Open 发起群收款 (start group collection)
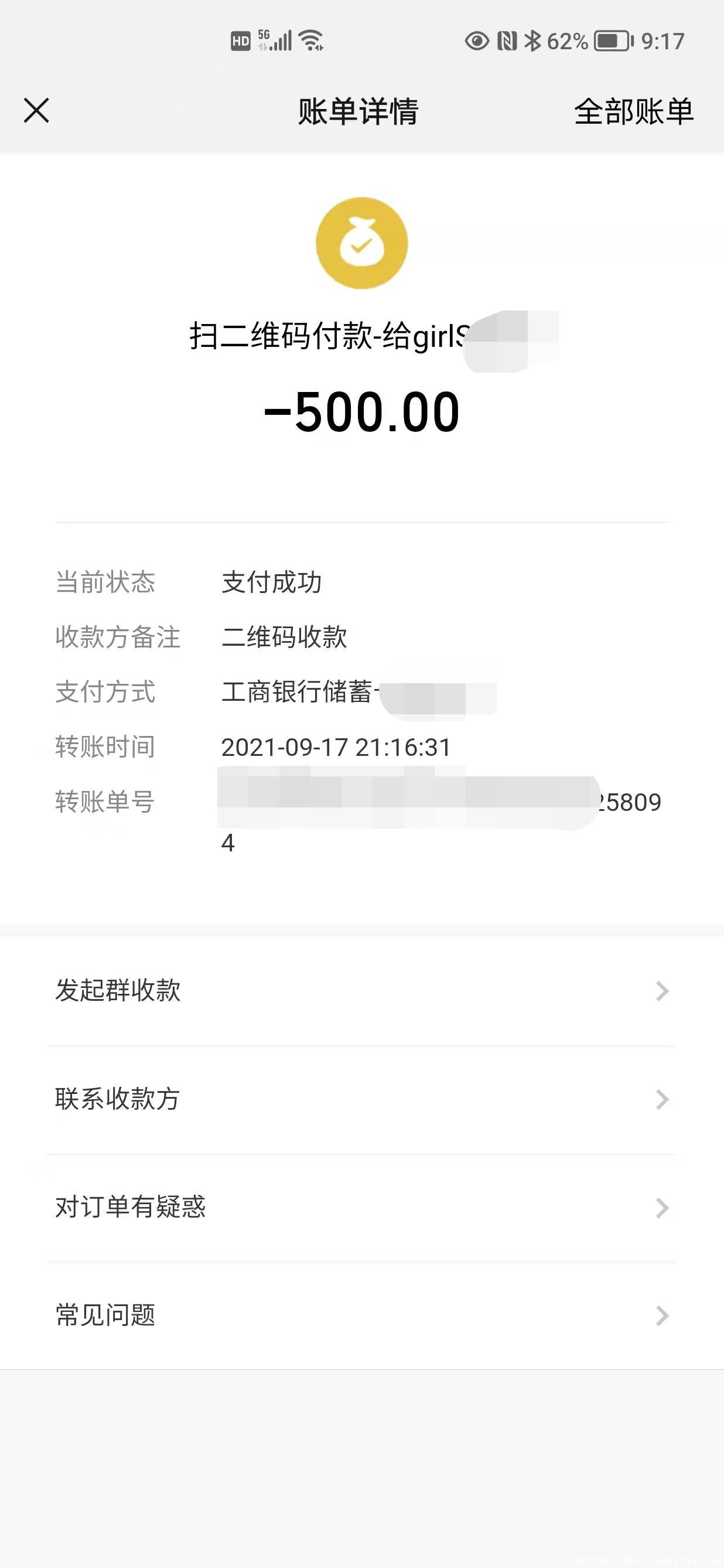The height and width of the screenshot is (1568, 724). [361, 991]
